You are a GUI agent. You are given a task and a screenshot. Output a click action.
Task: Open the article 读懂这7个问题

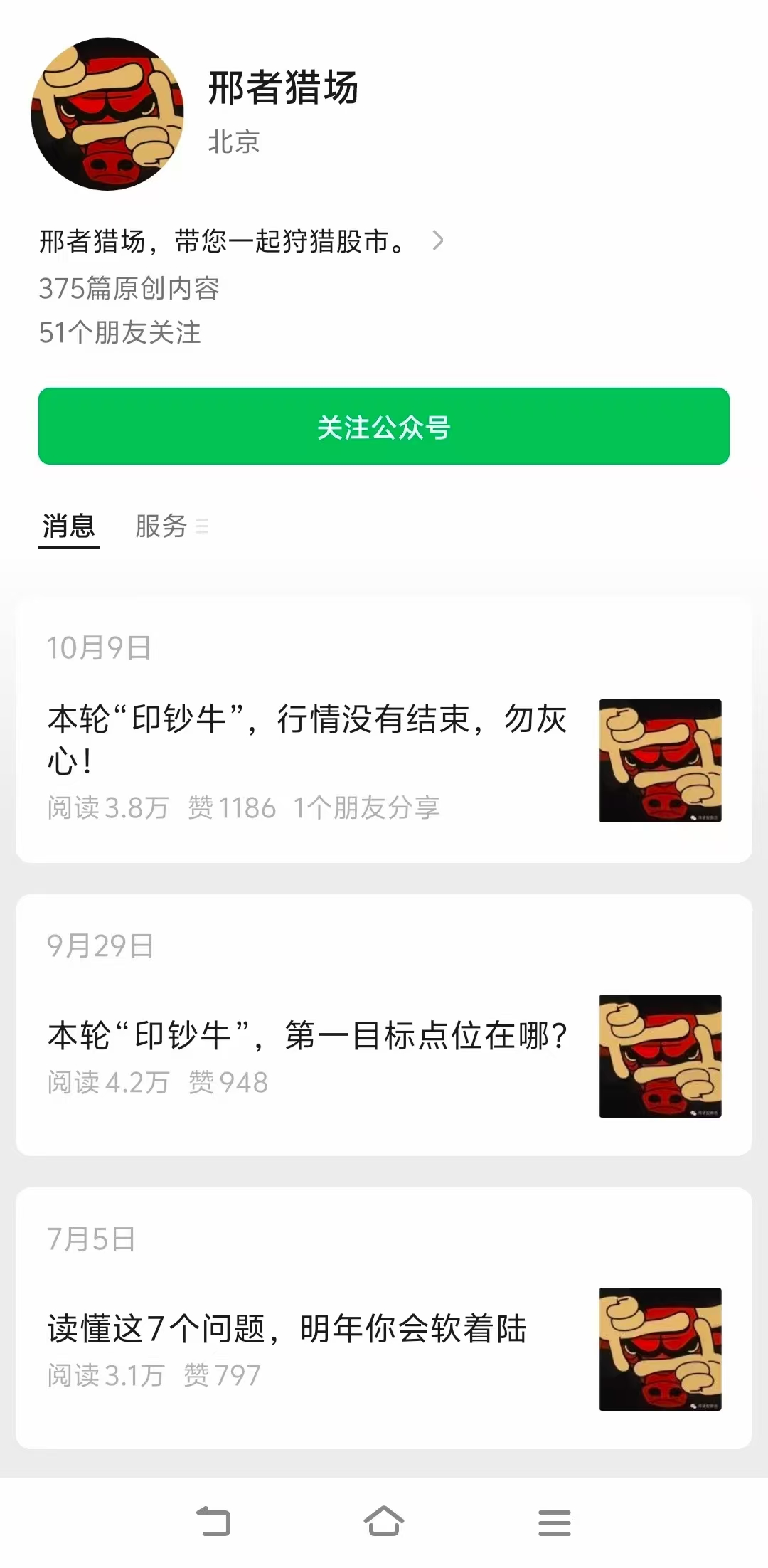click(287, 1328)
